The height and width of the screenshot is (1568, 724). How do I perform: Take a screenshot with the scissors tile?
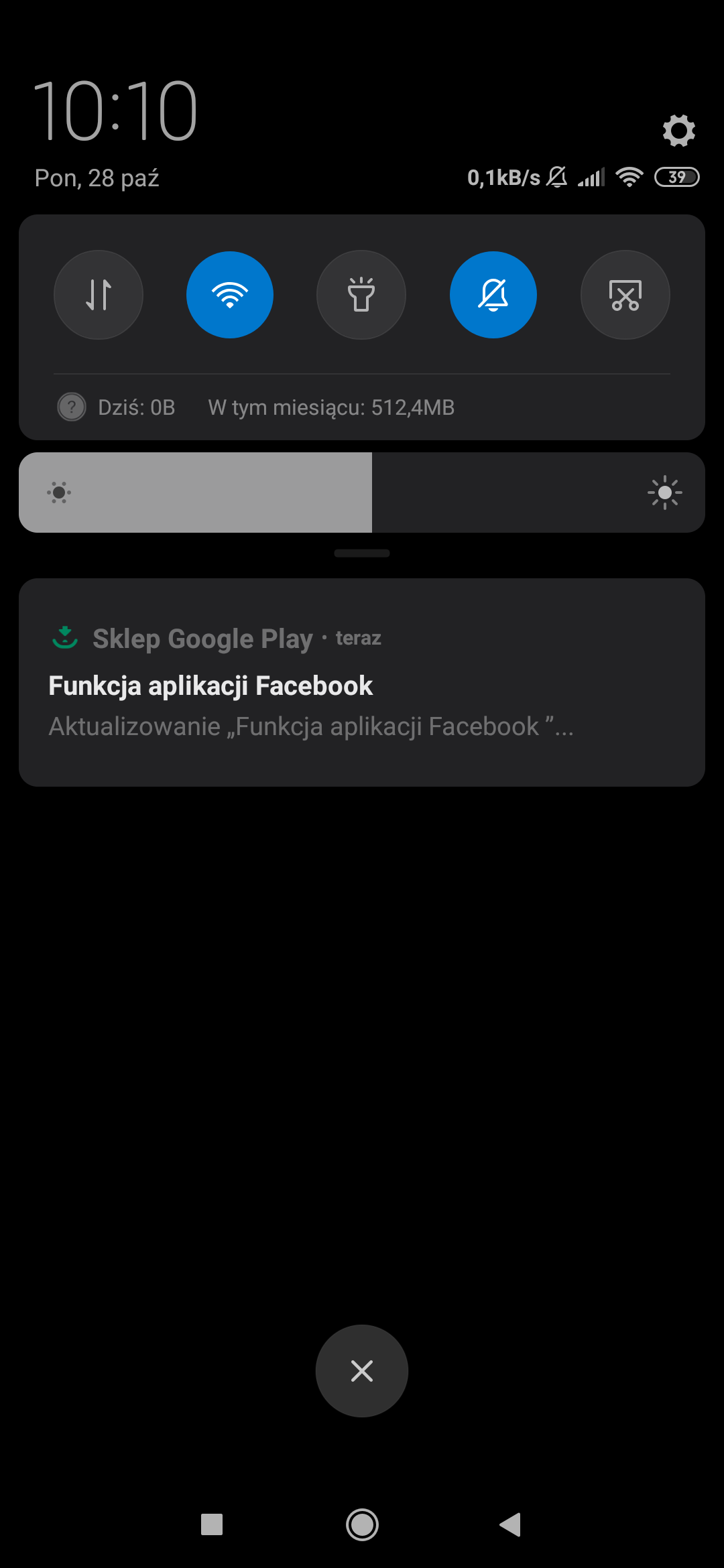(x=625, y=295)
